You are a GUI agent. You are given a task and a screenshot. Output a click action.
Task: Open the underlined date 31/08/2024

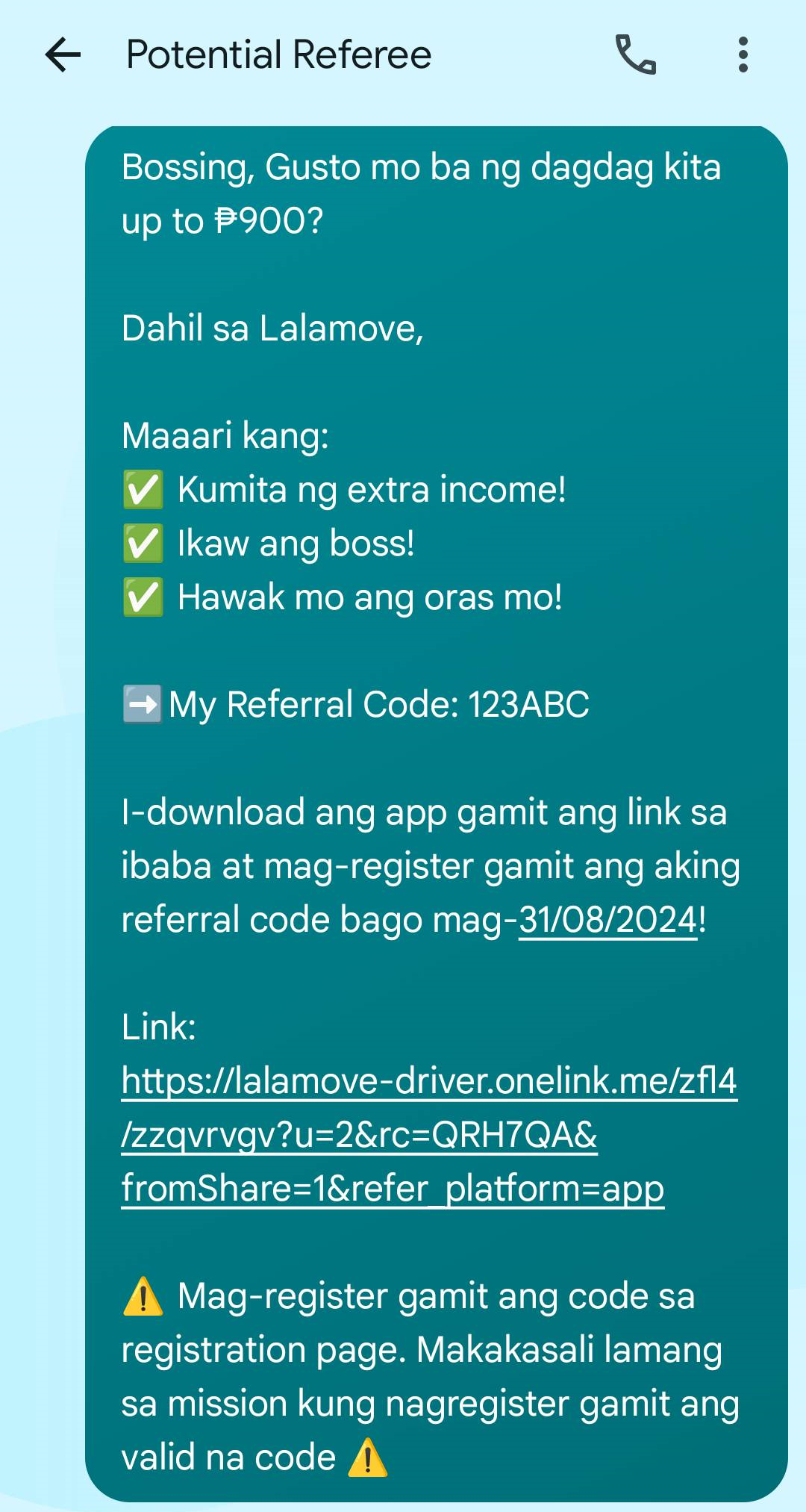click(x=607, y=920)
